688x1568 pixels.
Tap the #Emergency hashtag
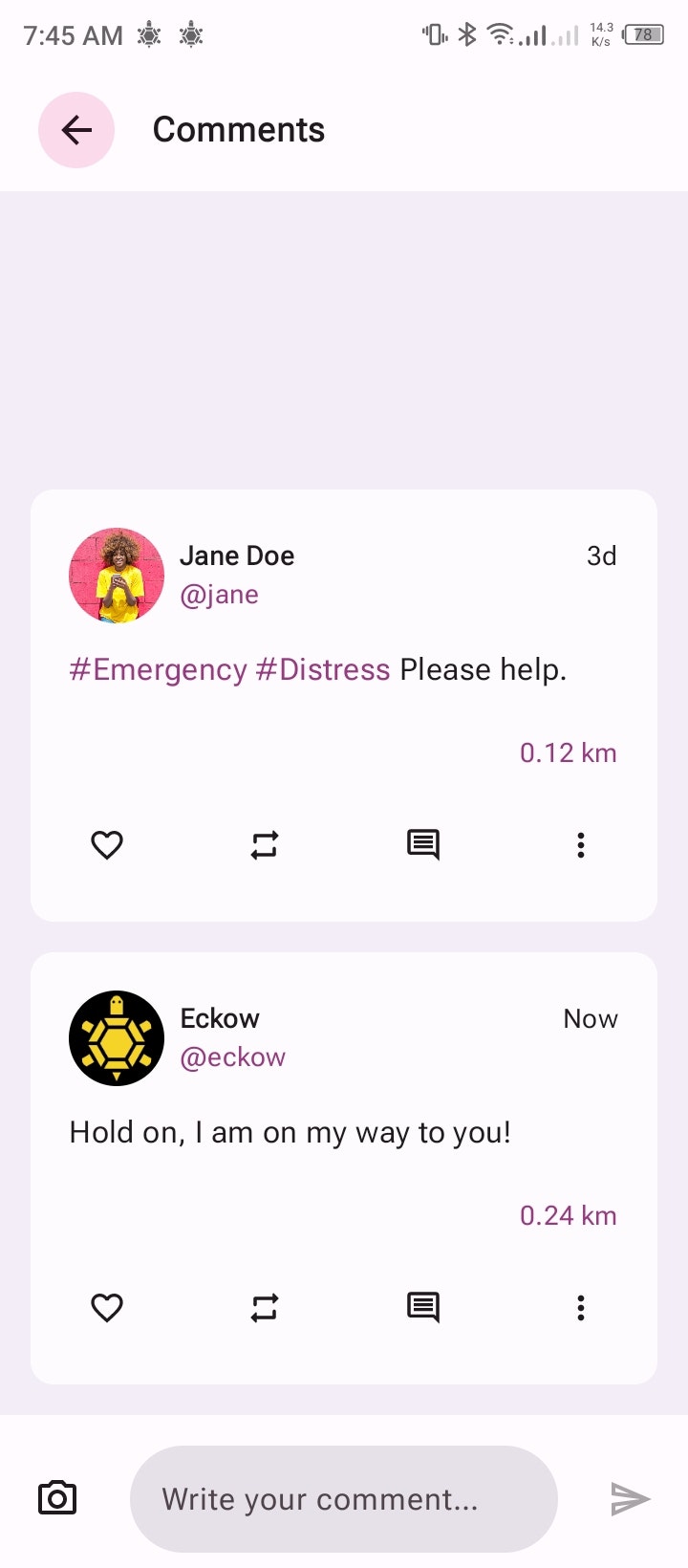tap(158, 670)
